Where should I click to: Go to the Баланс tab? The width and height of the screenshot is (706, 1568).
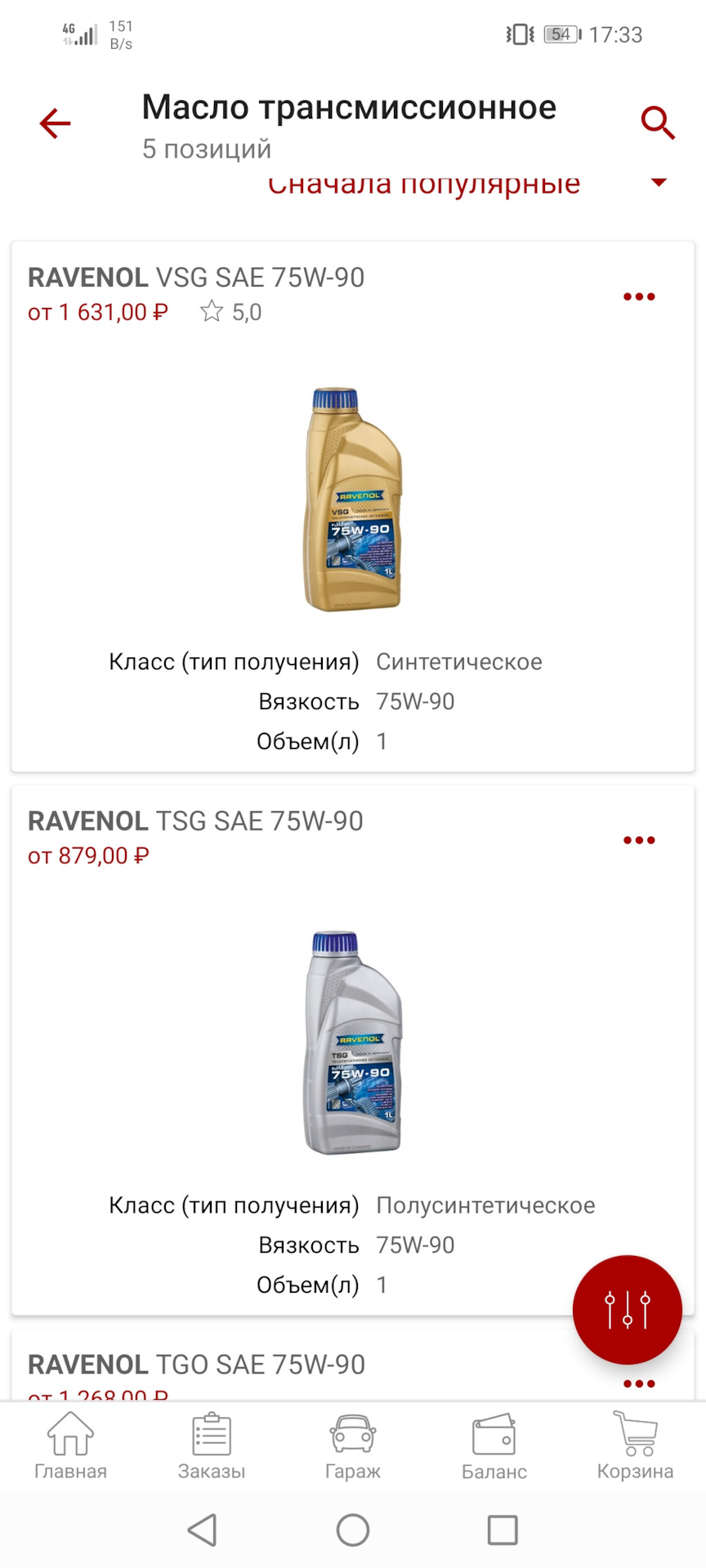pos(494,1447)
